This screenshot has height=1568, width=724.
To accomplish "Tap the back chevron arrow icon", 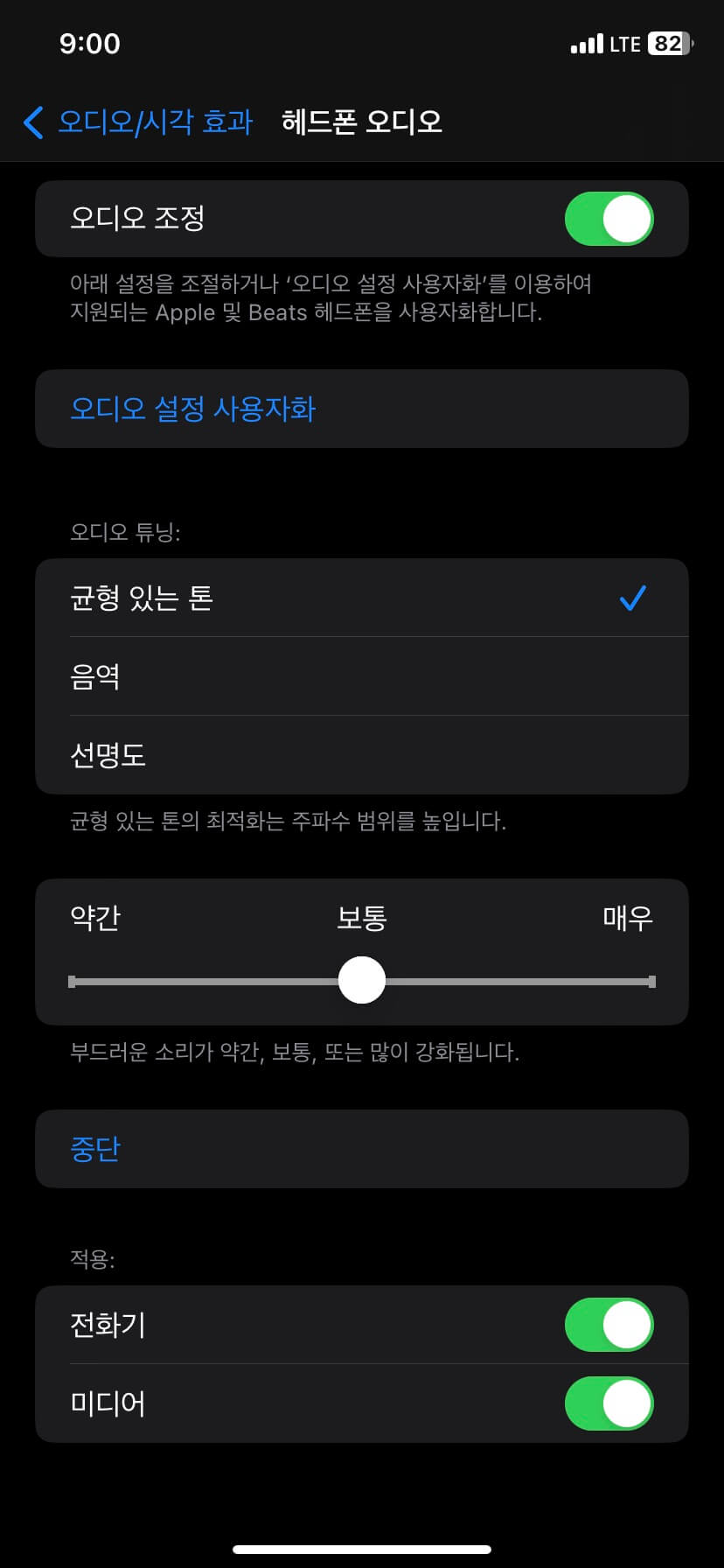I will 33,123.
